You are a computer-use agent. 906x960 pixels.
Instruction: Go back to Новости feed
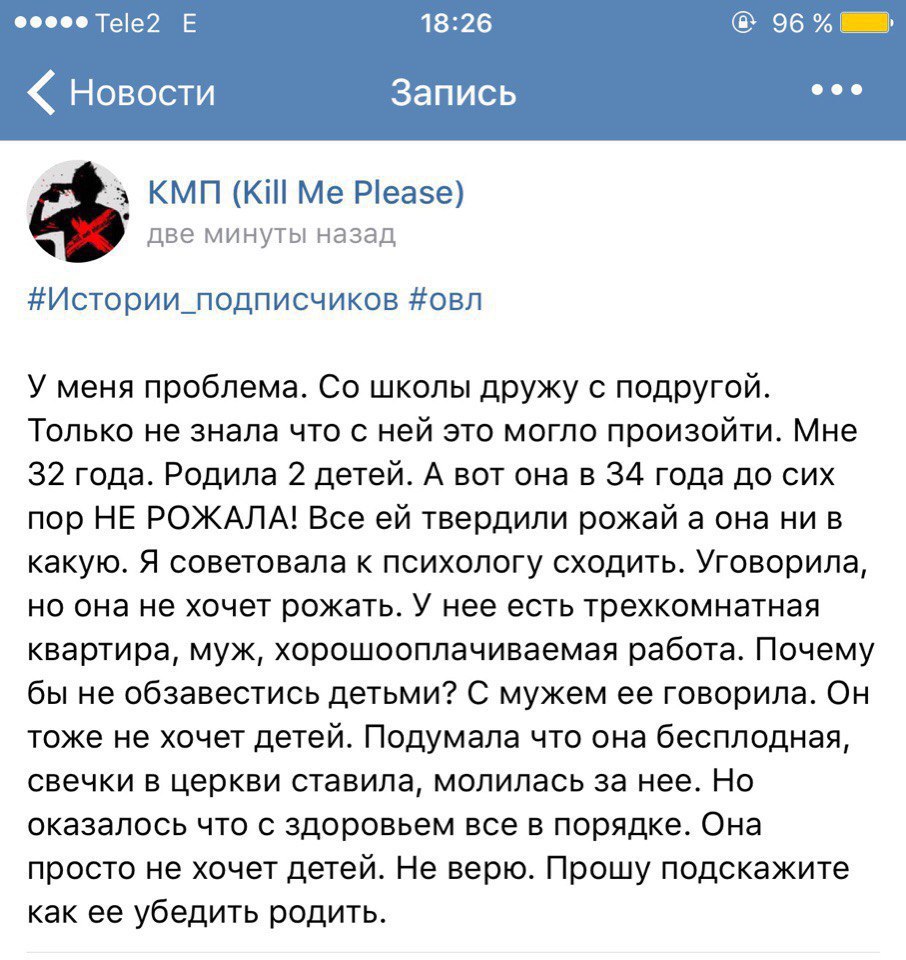pyautogui.click(x=120, y=93)
